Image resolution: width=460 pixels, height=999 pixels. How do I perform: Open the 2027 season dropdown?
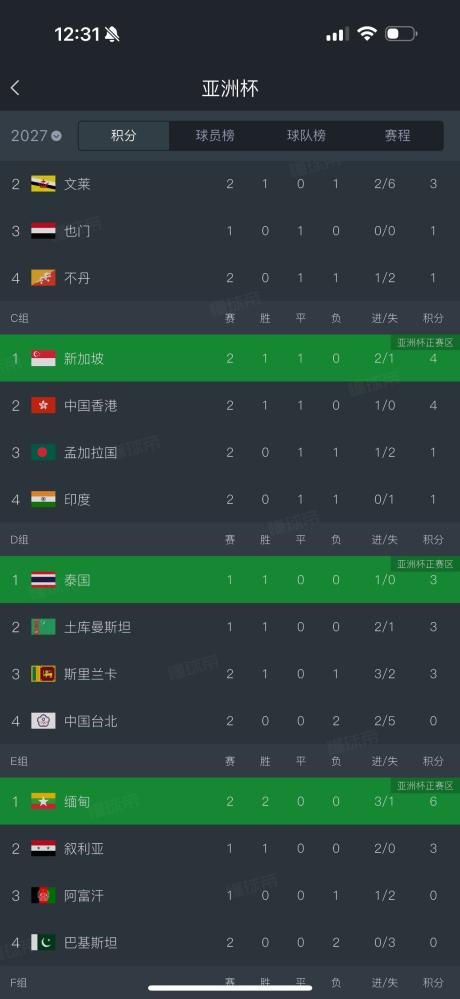[36, 136]
